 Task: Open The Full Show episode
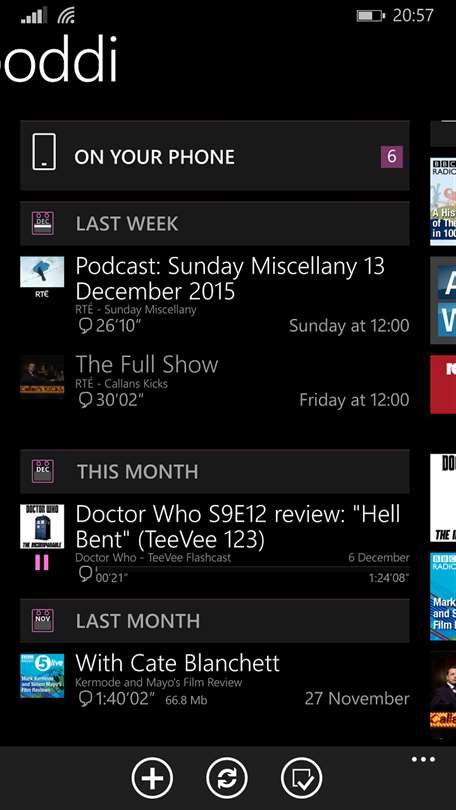[x=215, y=382]
